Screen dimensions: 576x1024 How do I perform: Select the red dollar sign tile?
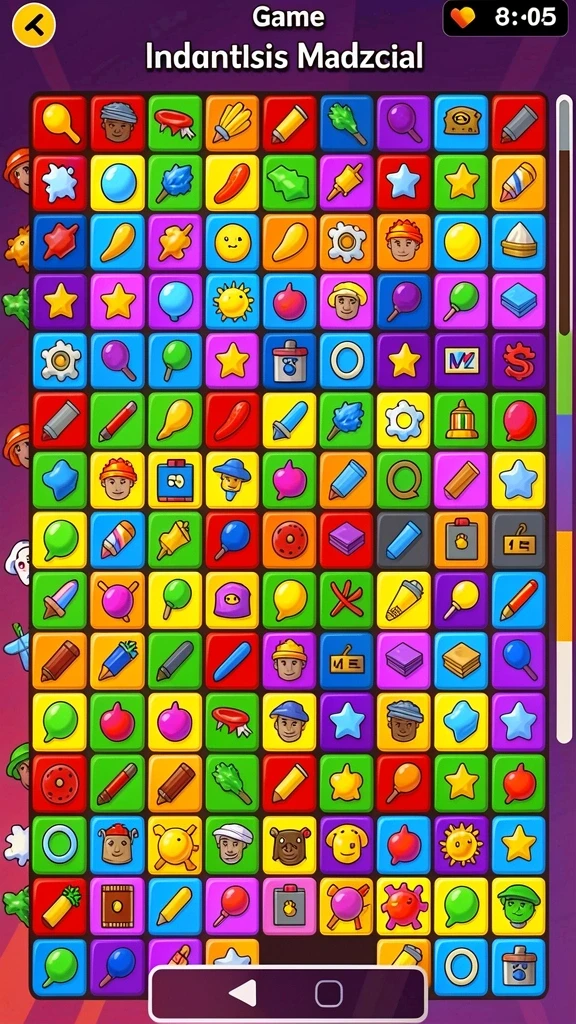coord(519,360)
